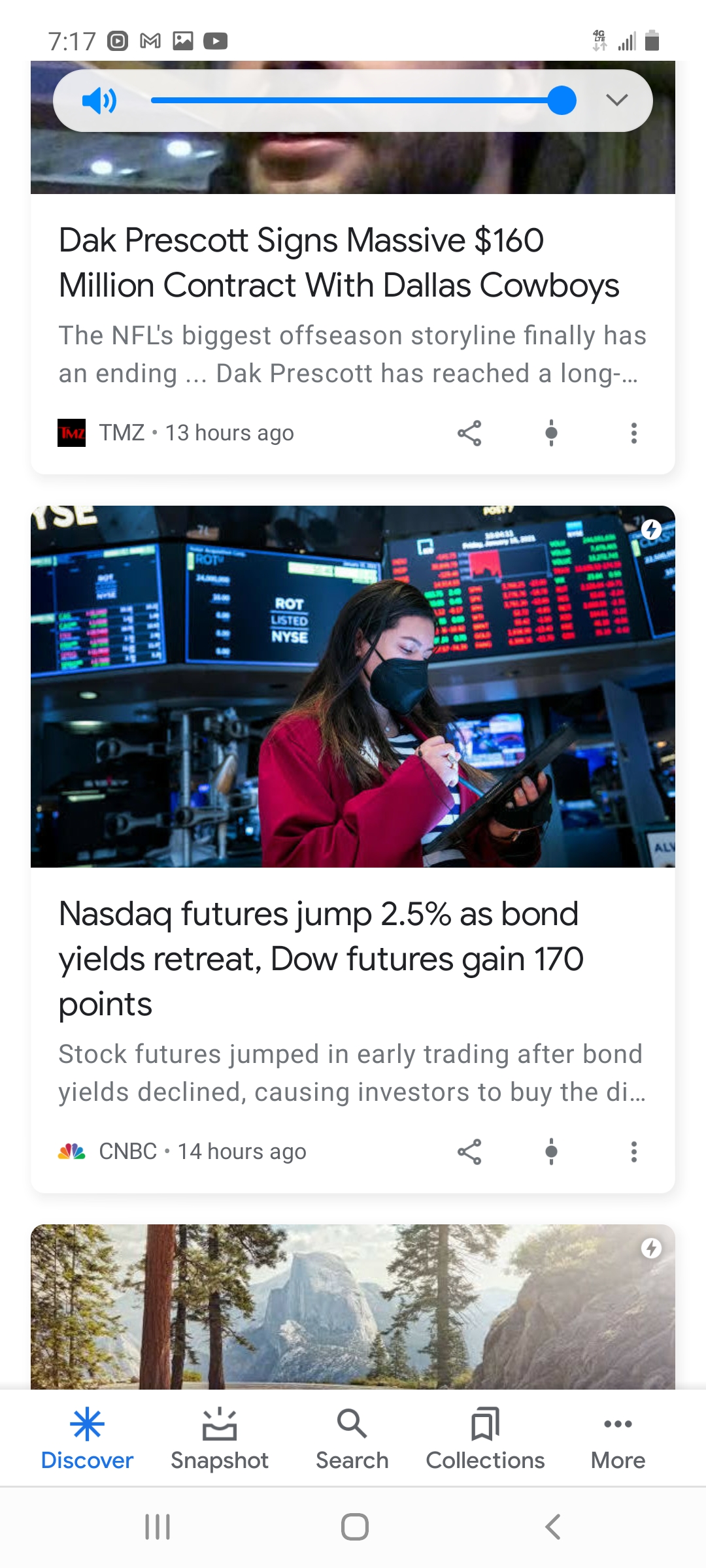Screen dimensions: 706x1568
Task: Expand the volume panel chevron
Action: click(x=616, y=100)
